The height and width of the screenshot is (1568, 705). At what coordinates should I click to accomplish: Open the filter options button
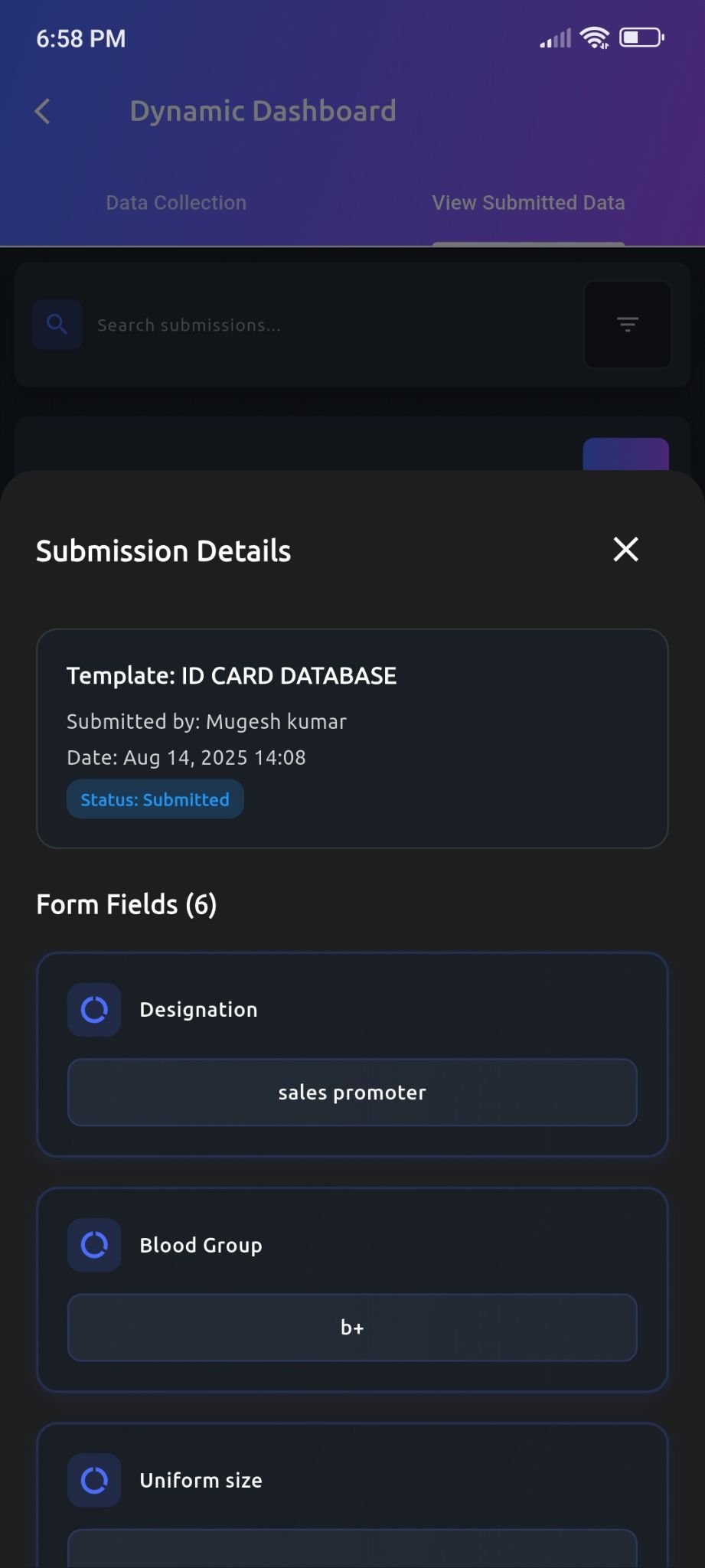pyautogui.click(x=627, y=325)
